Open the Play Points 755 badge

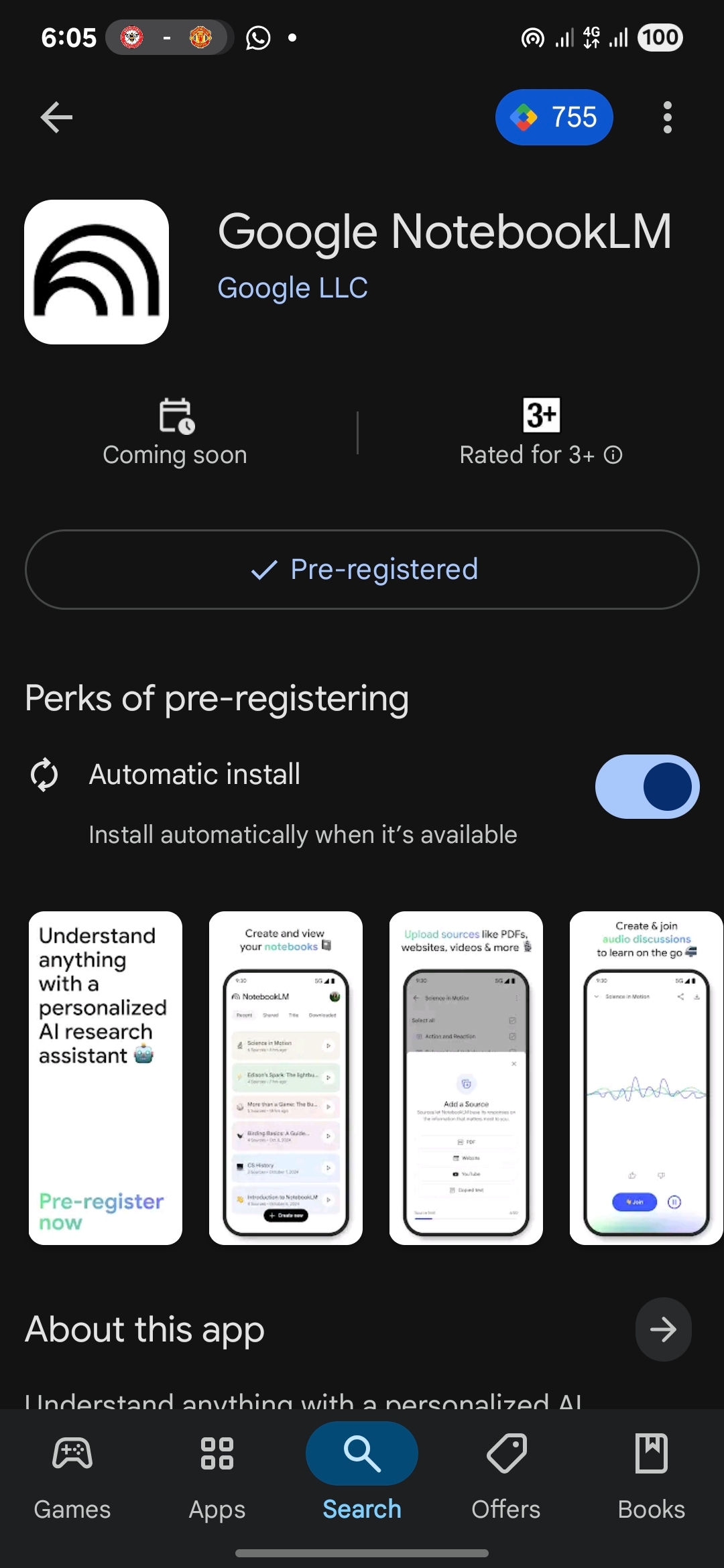(554, 117)
